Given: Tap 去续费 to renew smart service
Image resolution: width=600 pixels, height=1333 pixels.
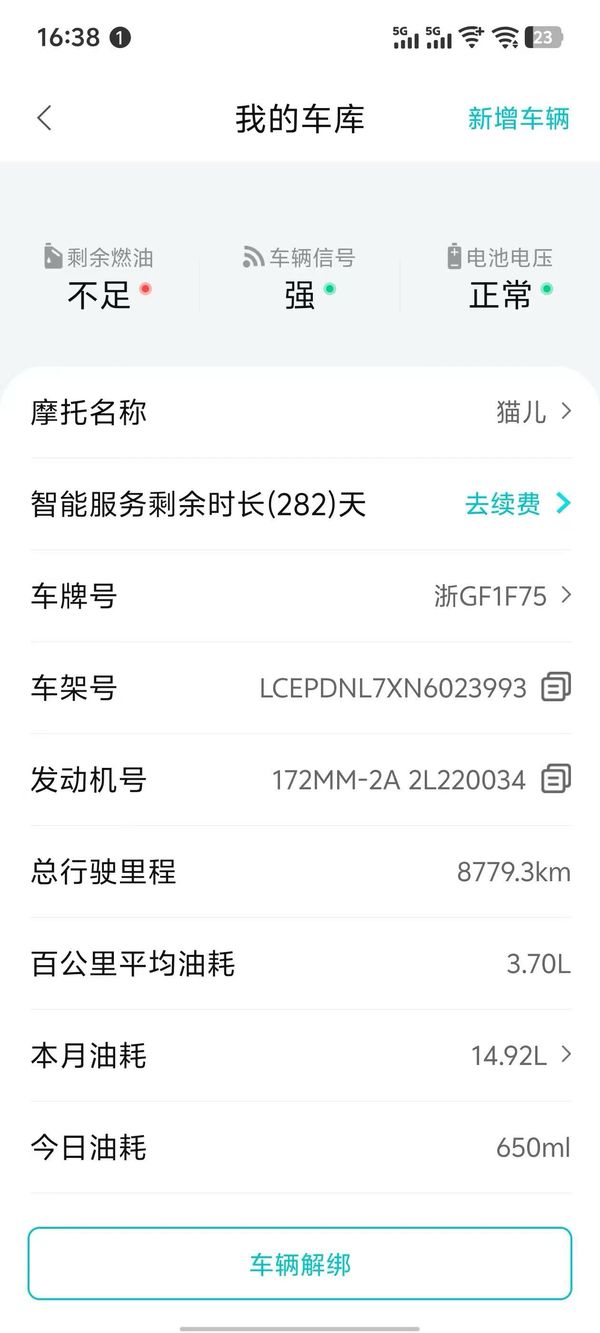Looking at the screenshot, I should tap(518, 504).
